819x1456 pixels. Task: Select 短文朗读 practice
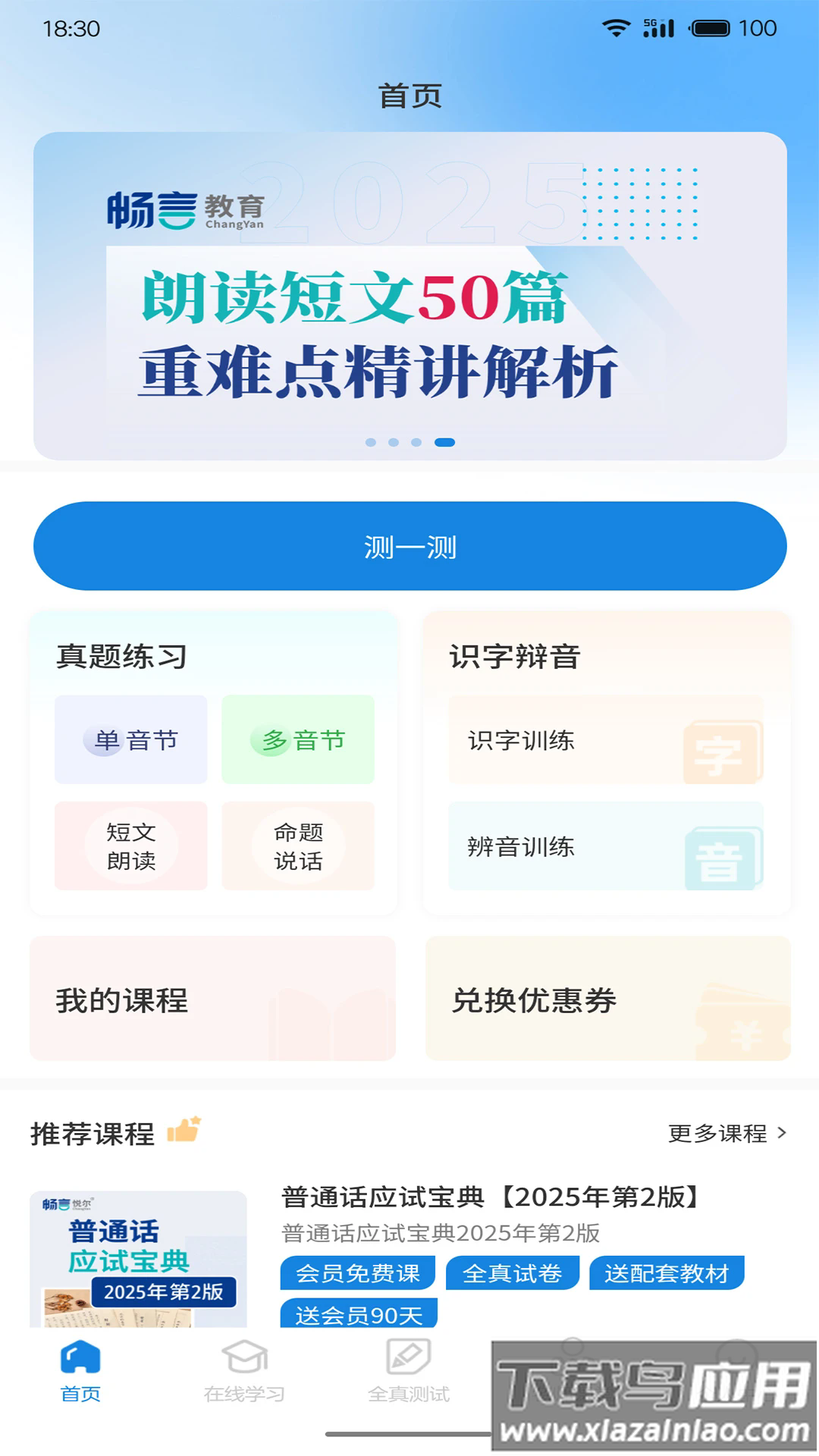click(131, 846)
